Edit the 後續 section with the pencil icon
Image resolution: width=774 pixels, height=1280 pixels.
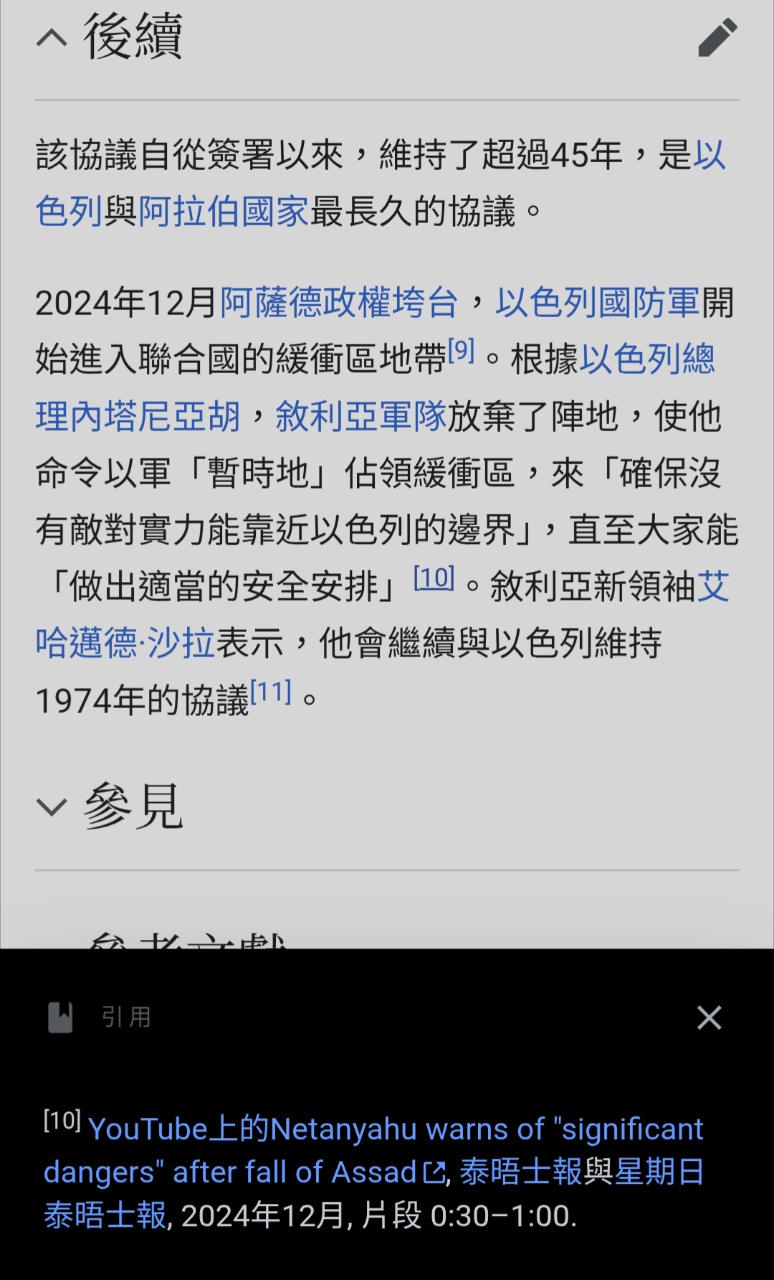717,38
